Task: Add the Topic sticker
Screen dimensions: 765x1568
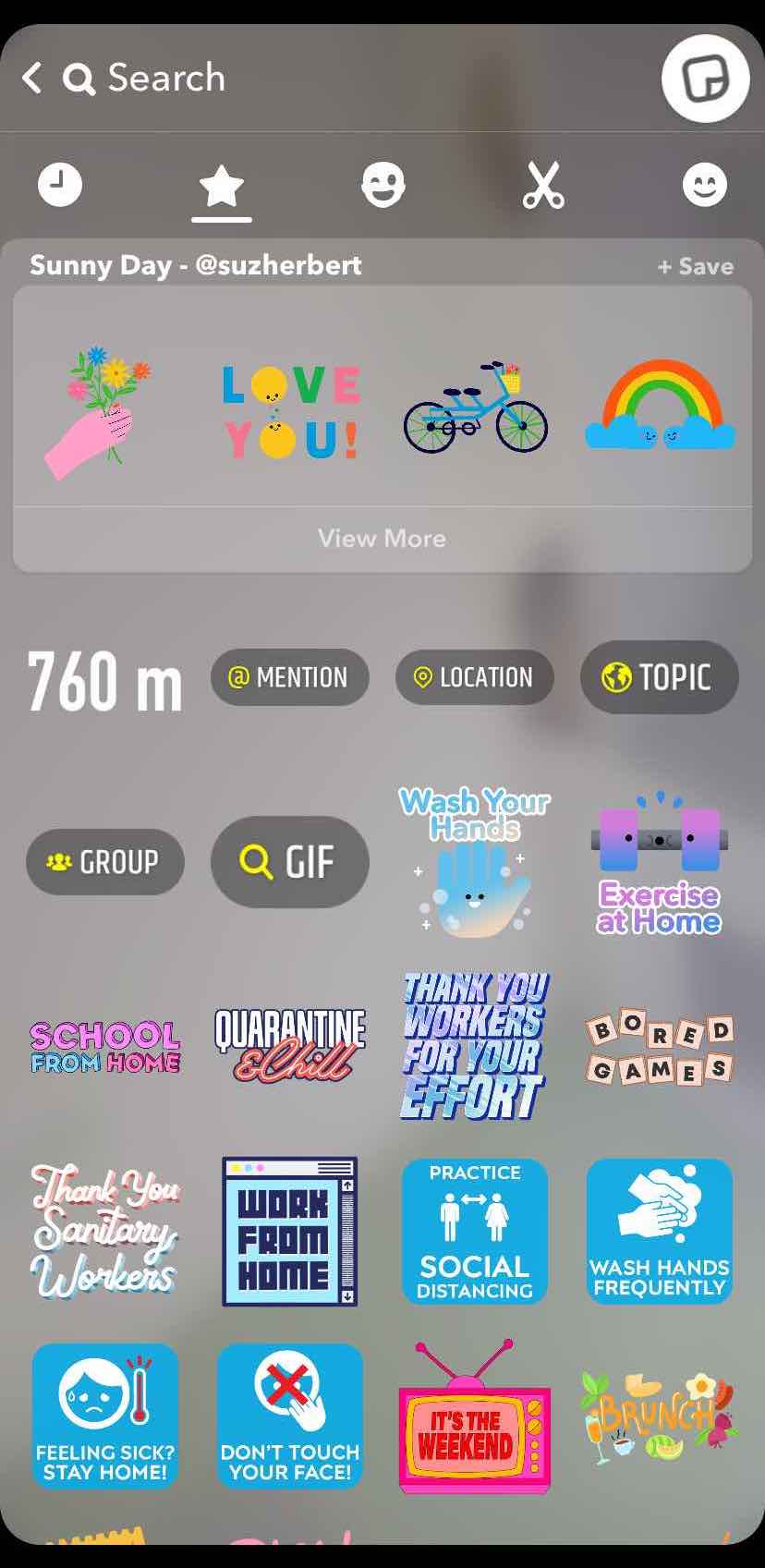Action: pos(659,677)
